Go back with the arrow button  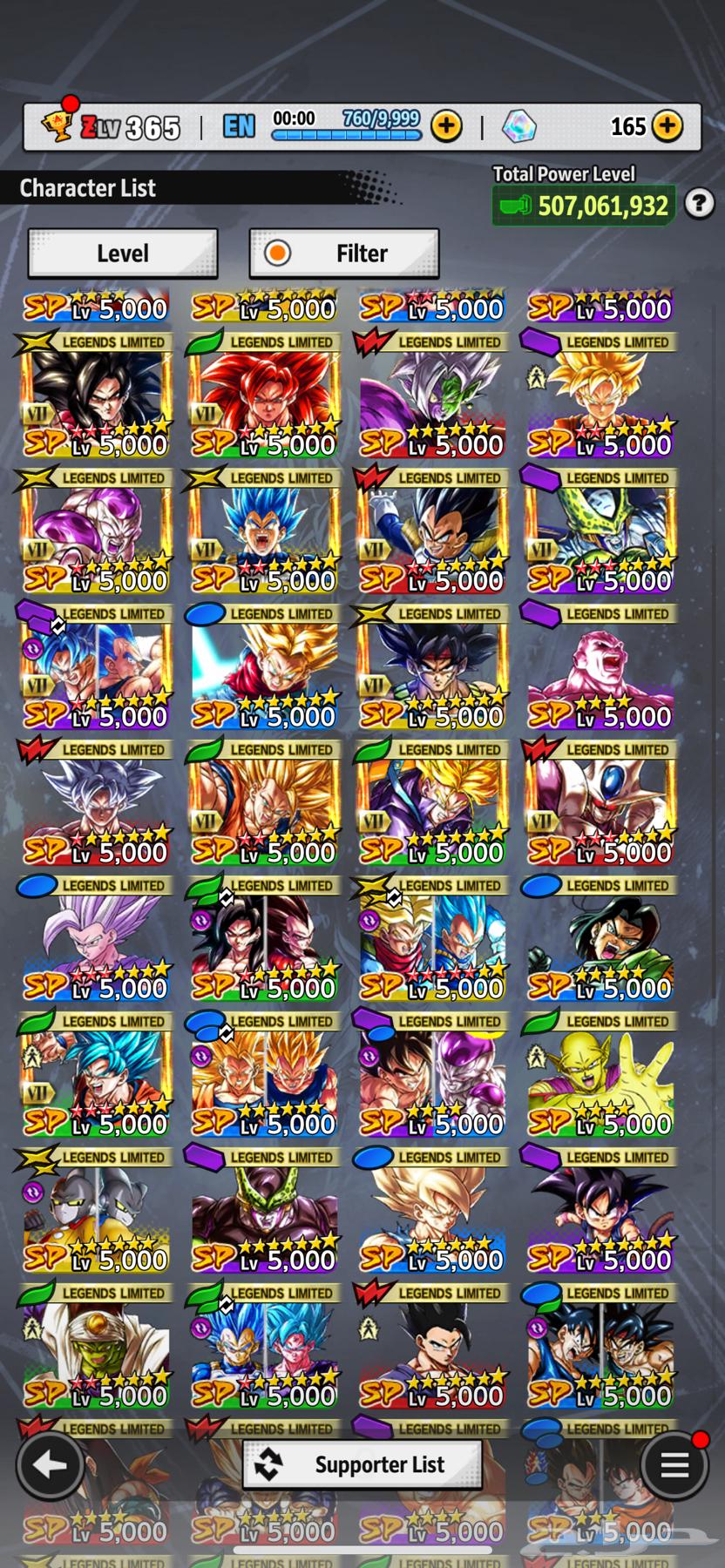coord(50,1465)
